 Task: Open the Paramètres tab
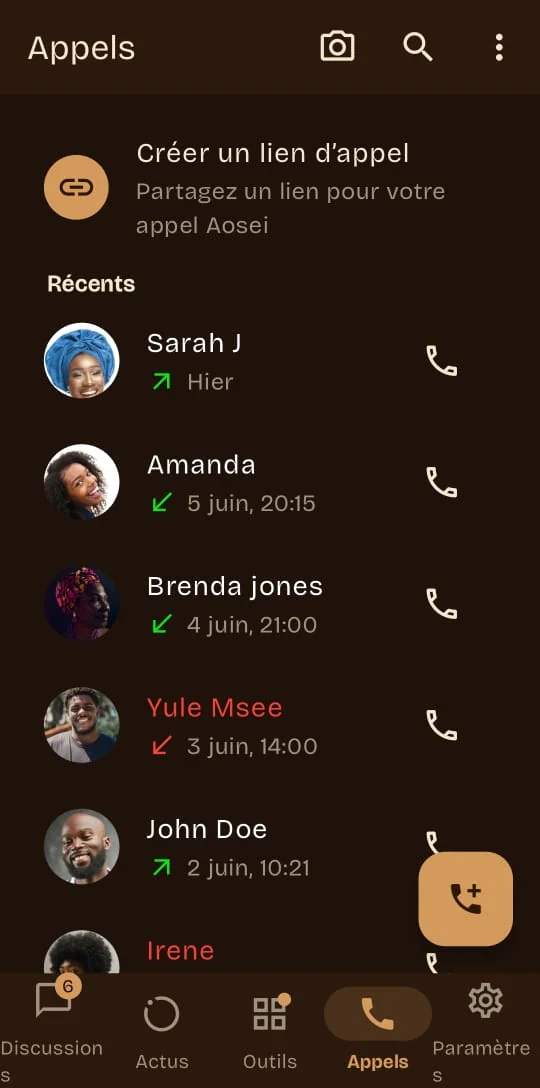(484, 1030)
